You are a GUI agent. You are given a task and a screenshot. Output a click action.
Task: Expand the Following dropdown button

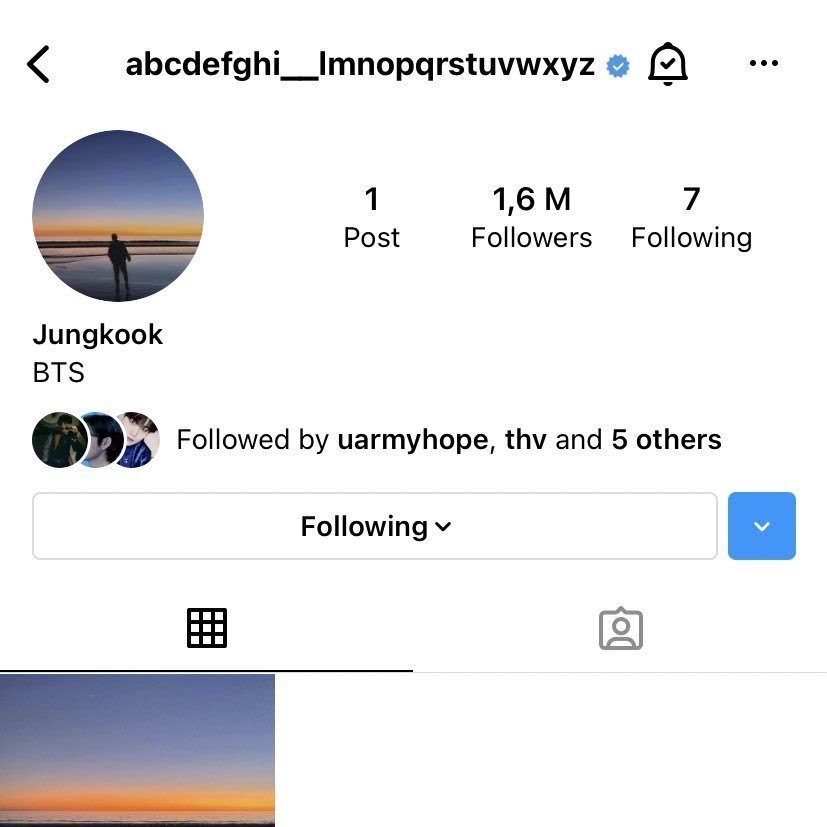tap(375, 526)
